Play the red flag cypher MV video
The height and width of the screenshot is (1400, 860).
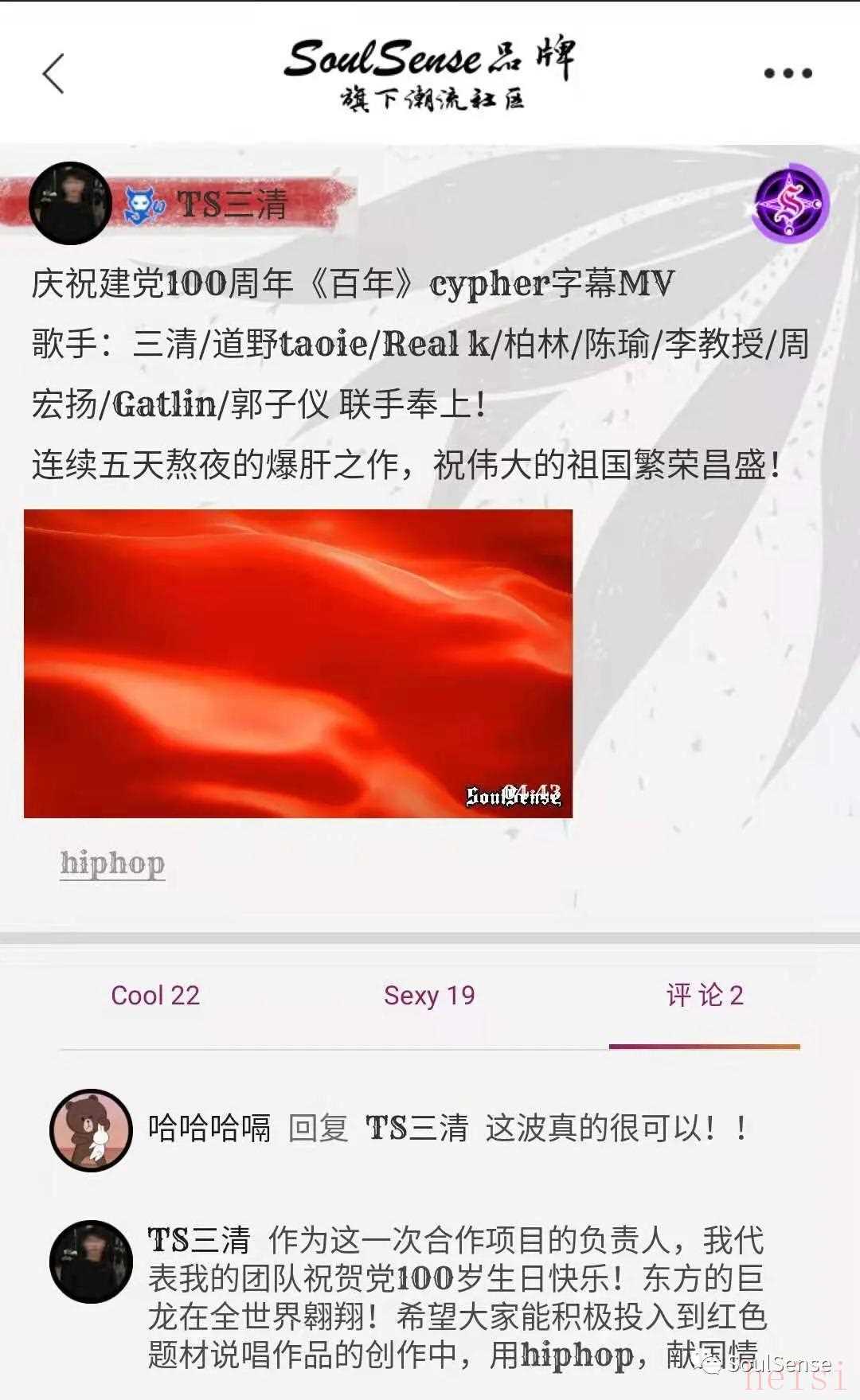298,663
